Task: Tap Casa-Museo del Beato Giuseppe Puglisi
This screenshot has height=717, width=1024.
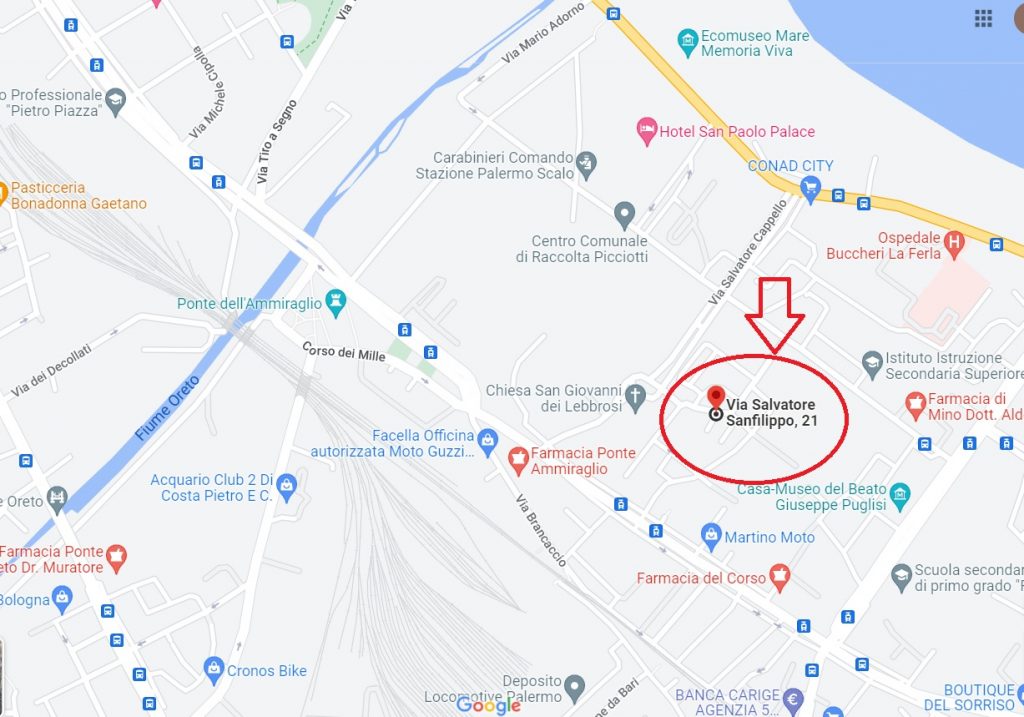Action: click(900, 495)
